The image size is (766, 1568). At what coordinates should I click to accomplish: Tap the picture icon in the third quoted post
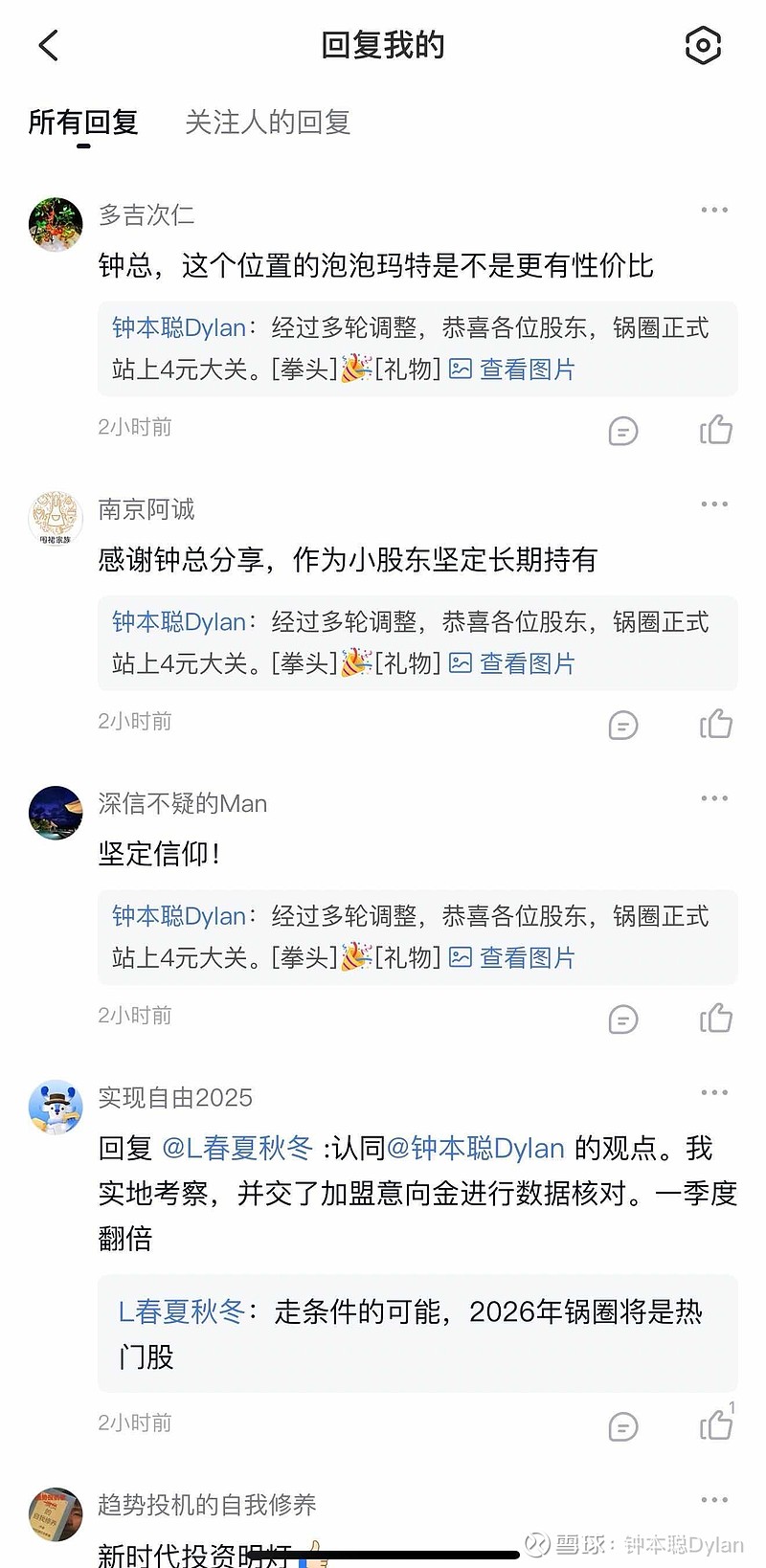461,957
